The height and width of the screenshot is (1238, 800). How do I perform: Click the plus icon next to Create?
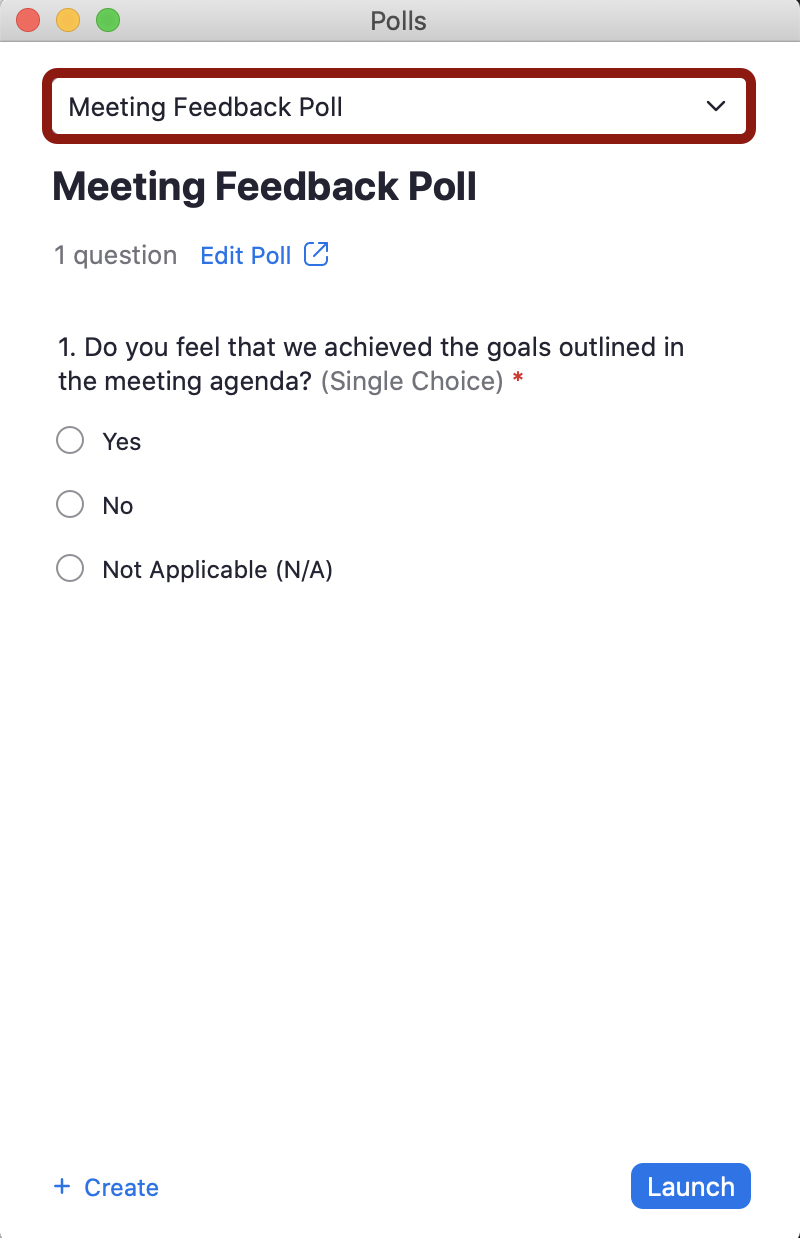click(x=61, y=1186)
